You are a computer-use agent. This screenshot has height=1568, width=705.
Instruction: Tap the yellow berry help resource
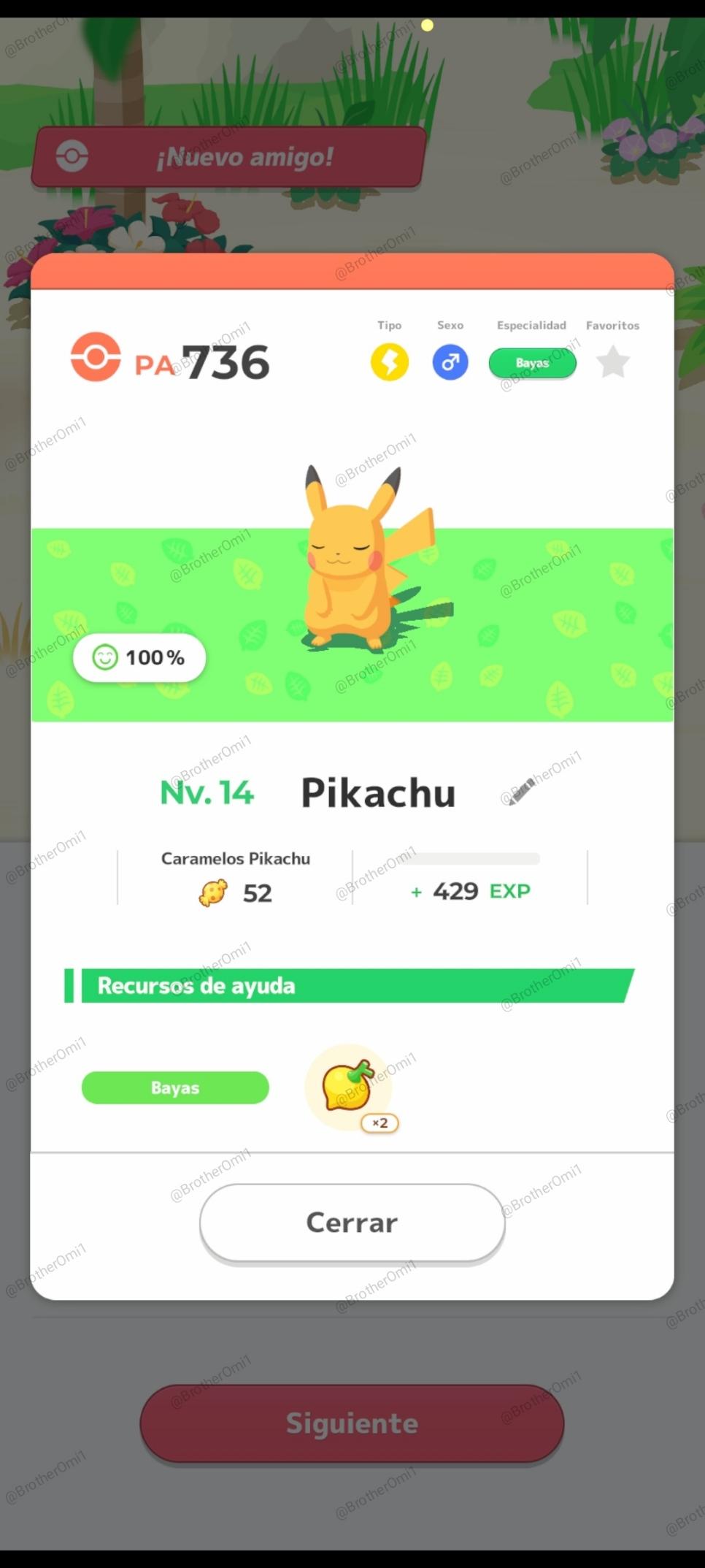[x=350, y=1087]
